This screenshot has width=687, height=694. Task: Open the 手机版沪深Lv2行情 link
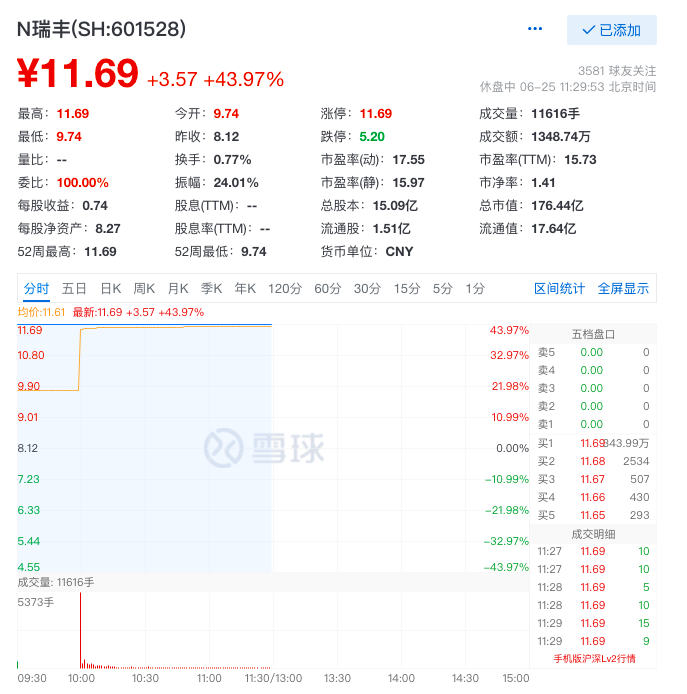pos(594,658)
